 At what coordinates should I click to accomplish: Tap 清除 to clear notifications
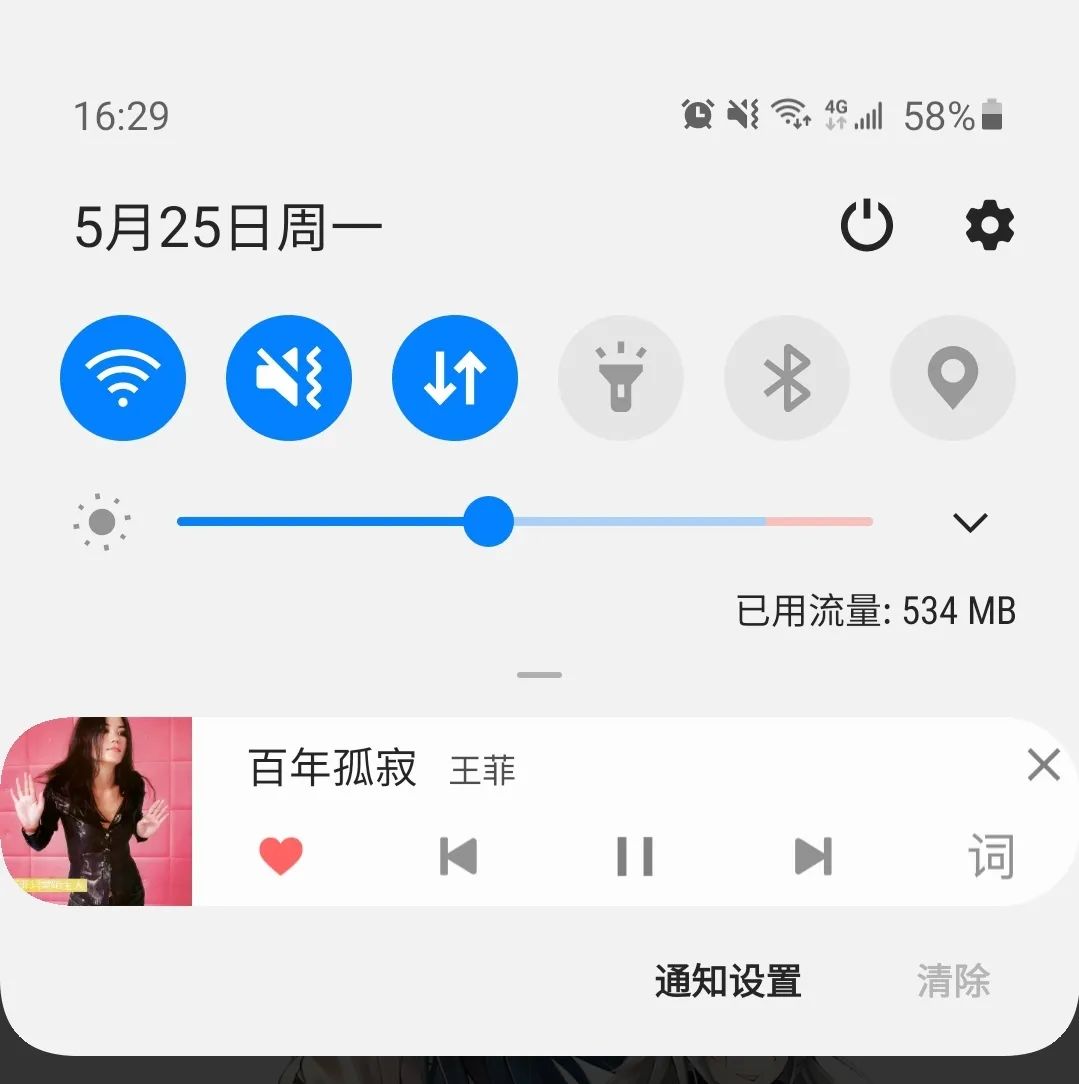pos(952,981)
